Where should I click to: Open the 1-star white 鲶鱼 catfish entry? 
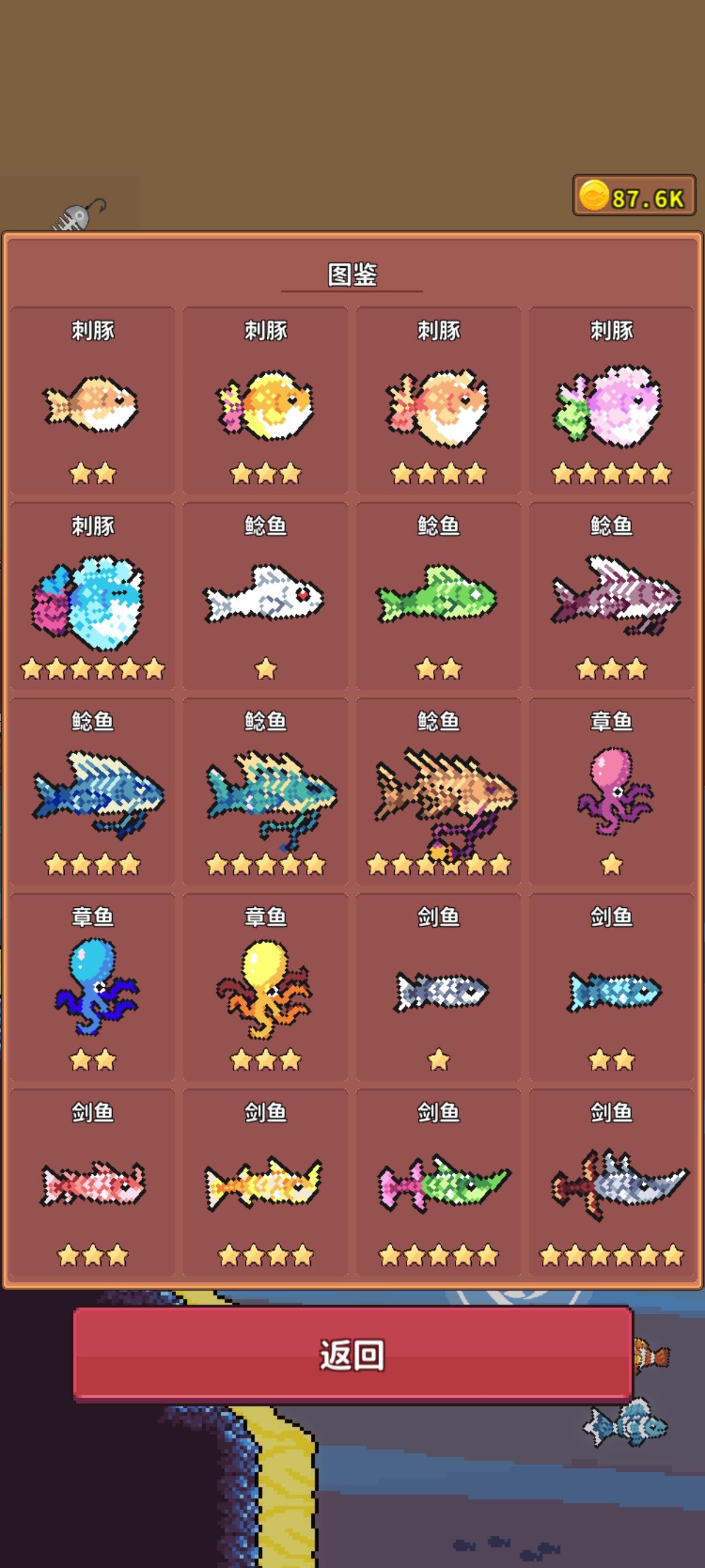click(265, 600)
